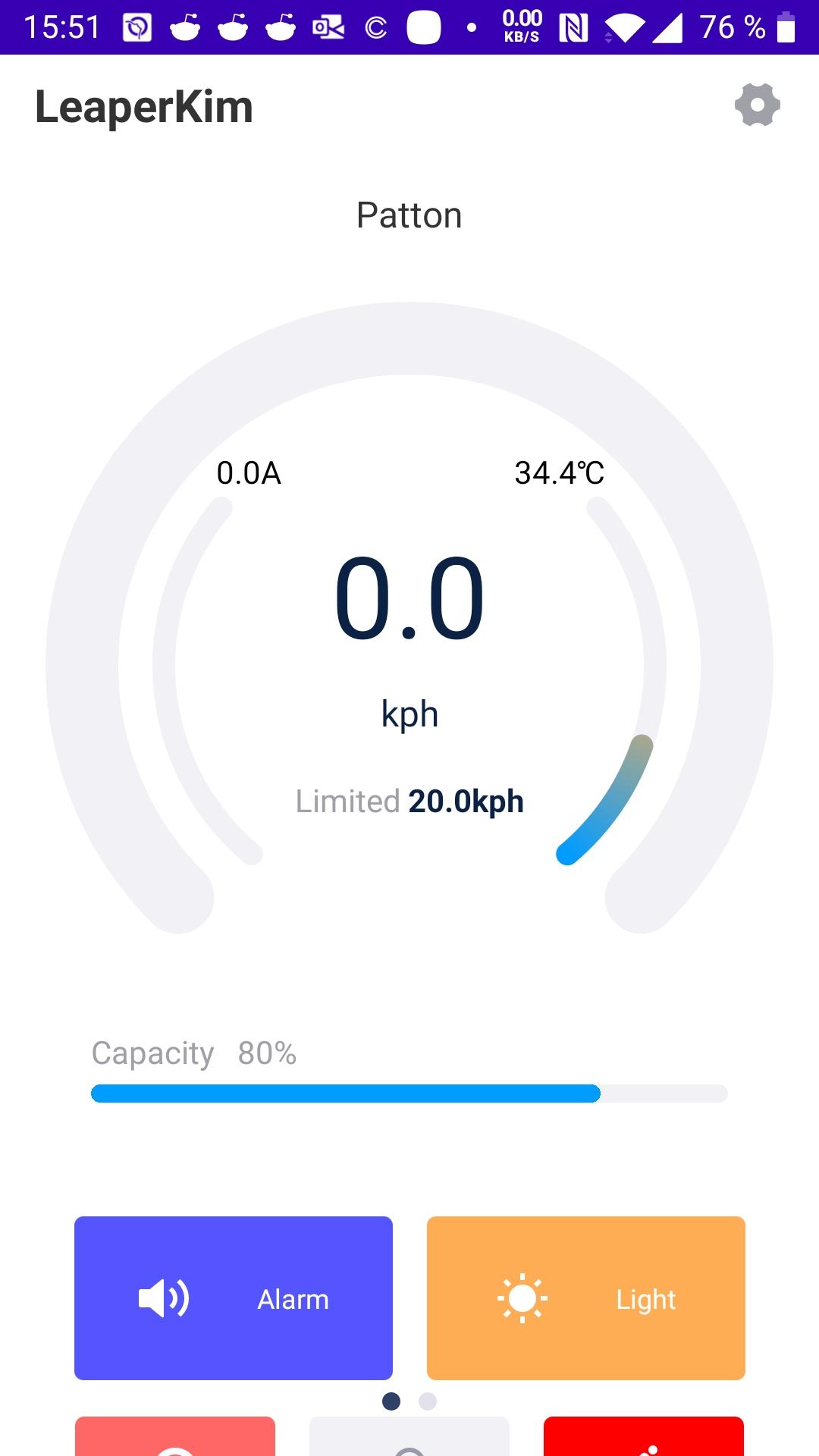Open the settings gear icon

757,105
